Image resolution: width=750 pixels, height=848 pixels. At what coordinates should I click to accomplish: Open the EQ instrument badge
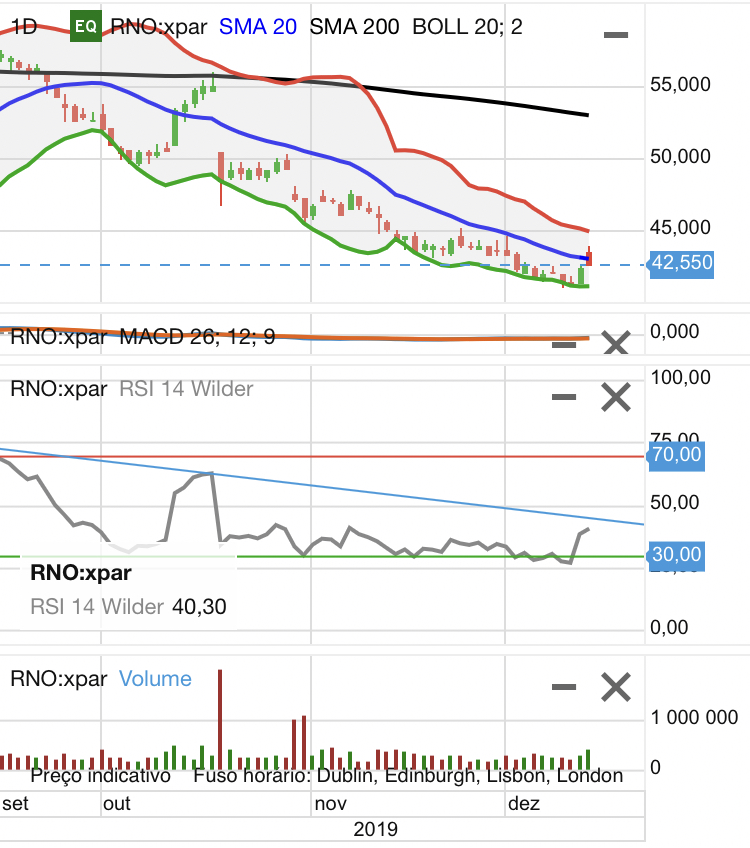pyautogui.click(x=85, y=27)
